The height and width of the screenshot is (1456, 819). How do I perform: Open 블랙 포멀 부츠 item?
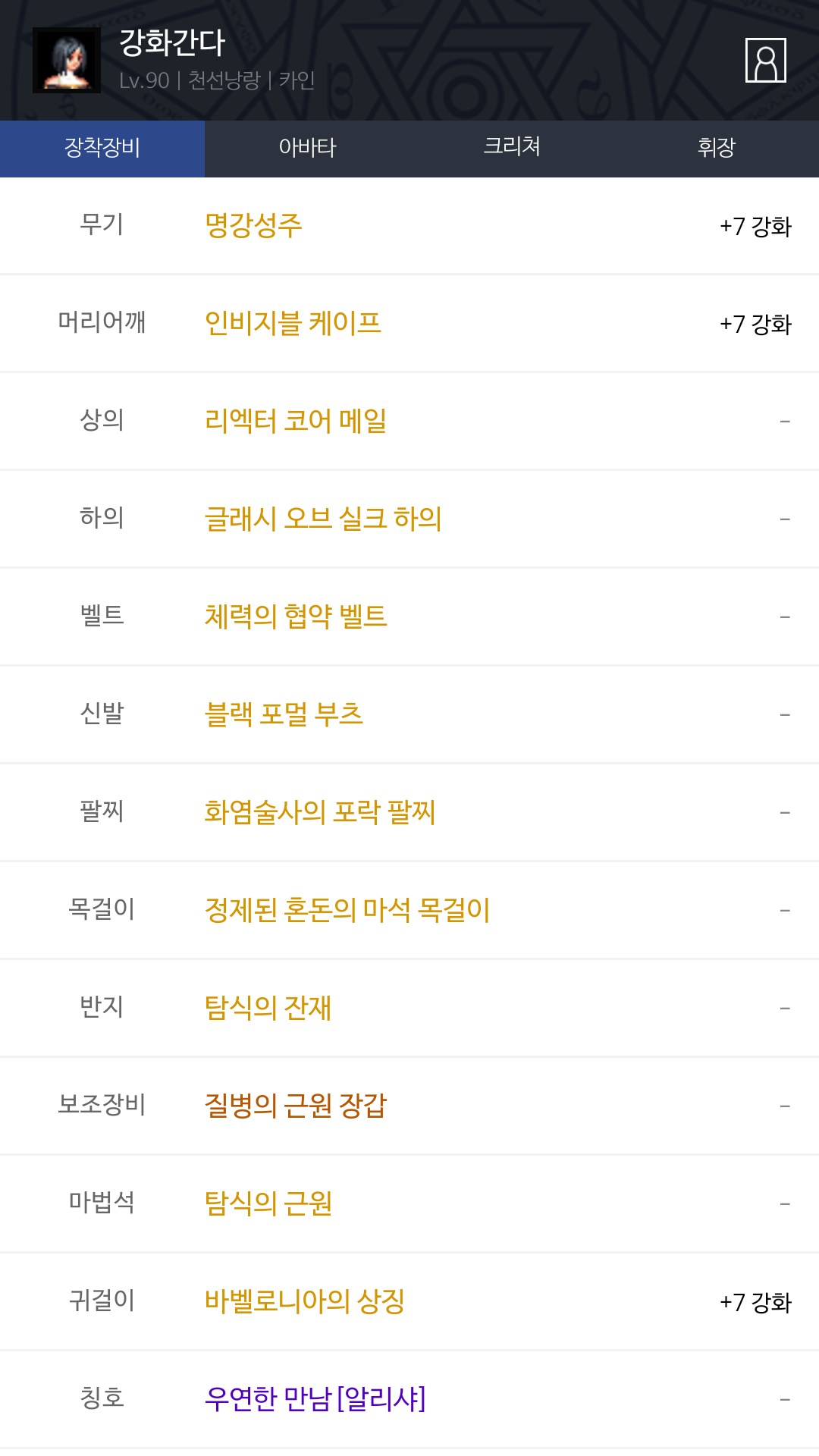[x=284, y=714]
